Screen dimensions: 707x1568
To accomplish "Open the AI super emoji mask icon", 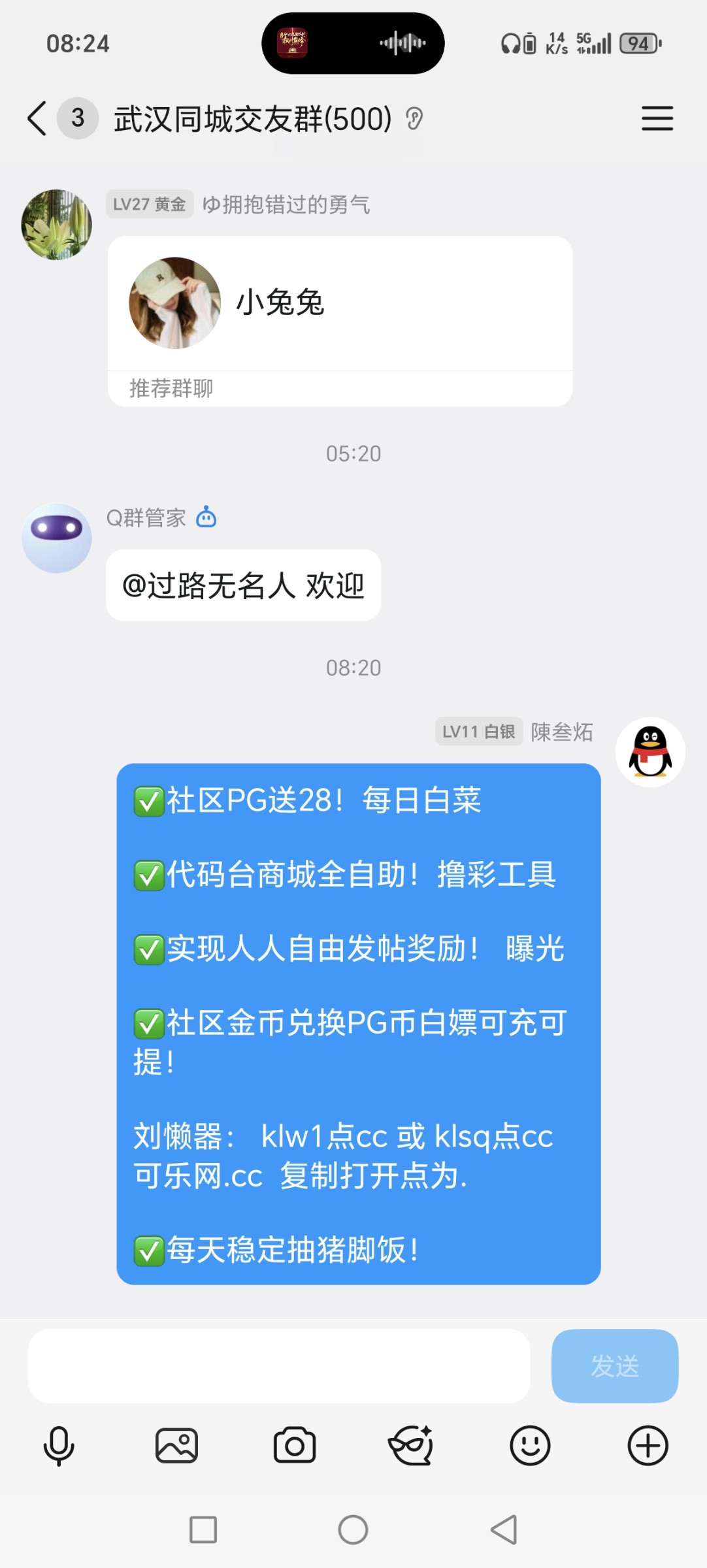I will point(412,1445).
